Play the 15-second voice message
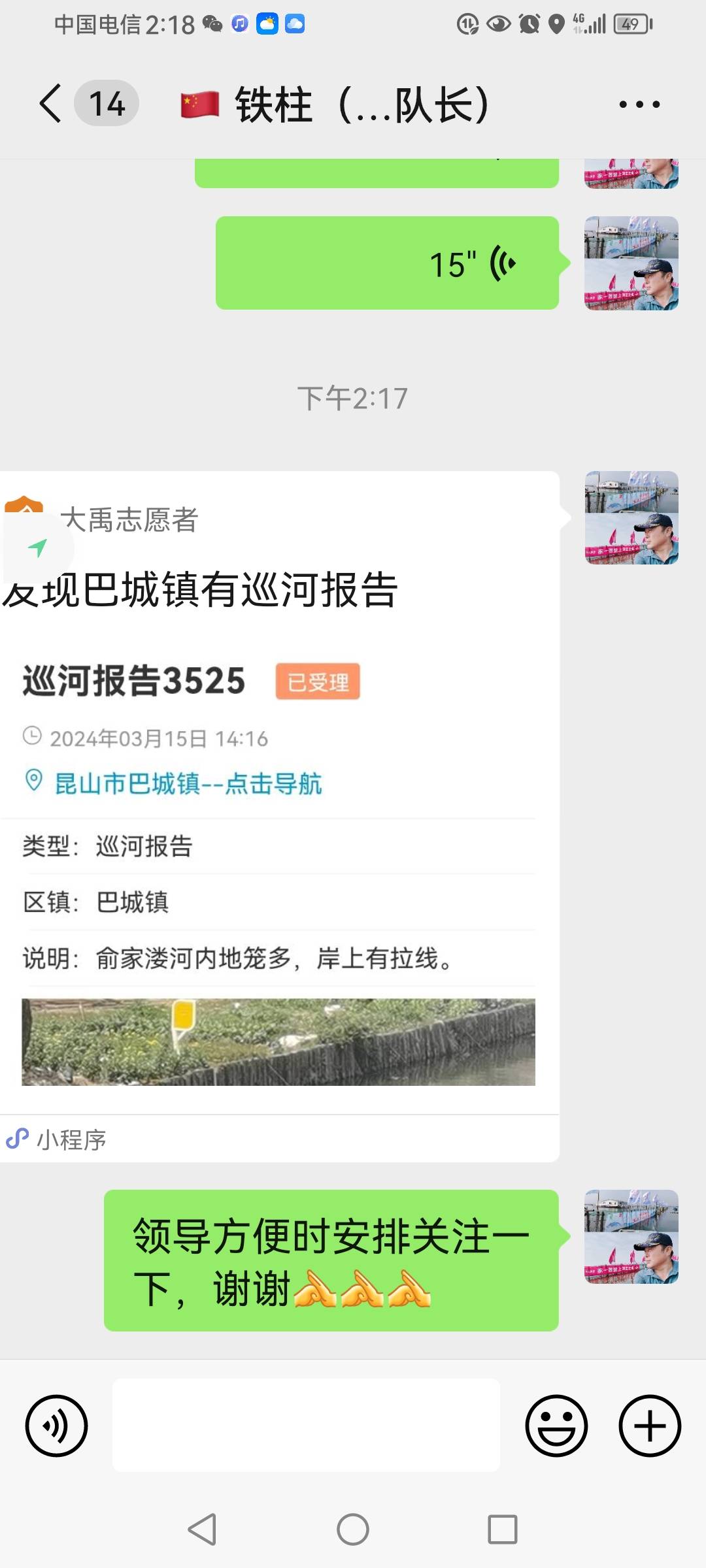The image size is (706, 1568). coord(387,263)
